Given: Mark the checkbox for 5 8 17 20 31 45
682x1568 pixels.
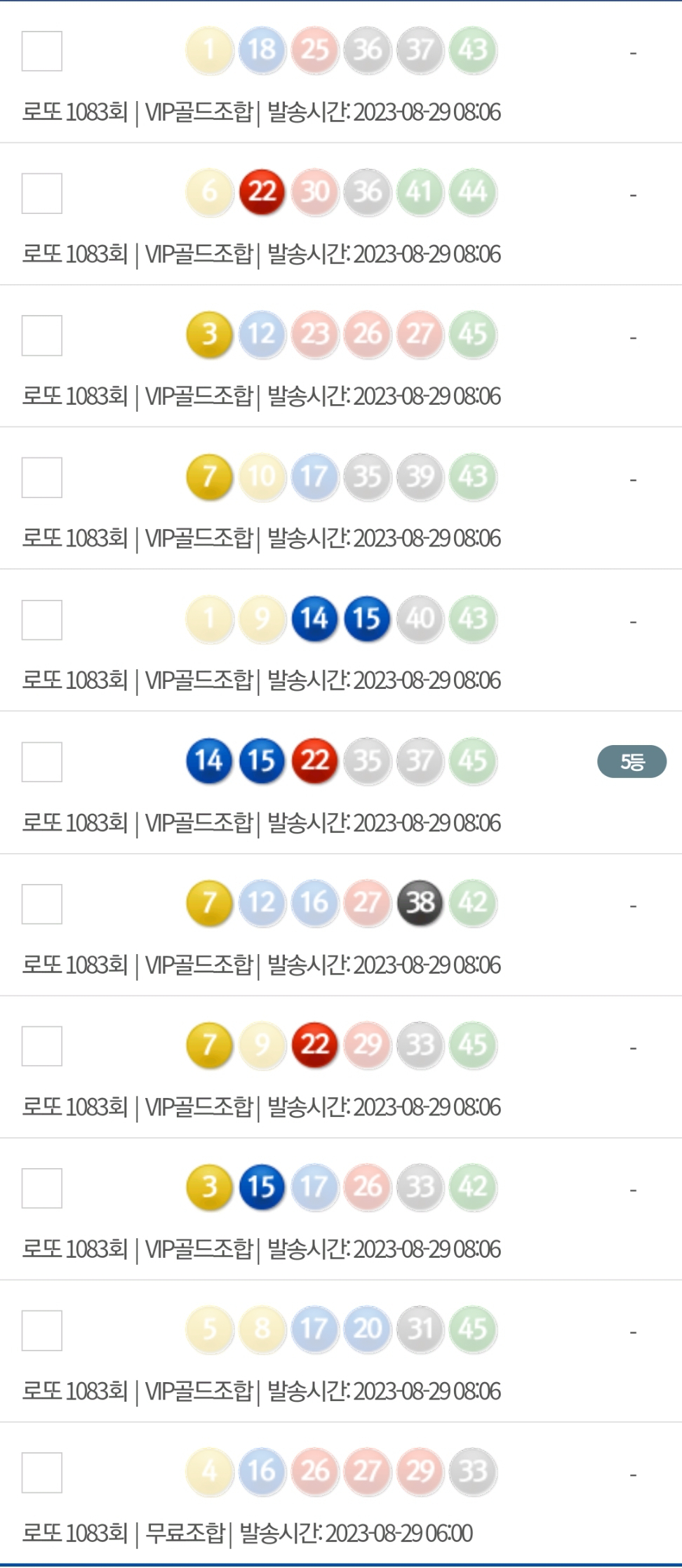Looking at the screenshot, I should (42, 1330).
